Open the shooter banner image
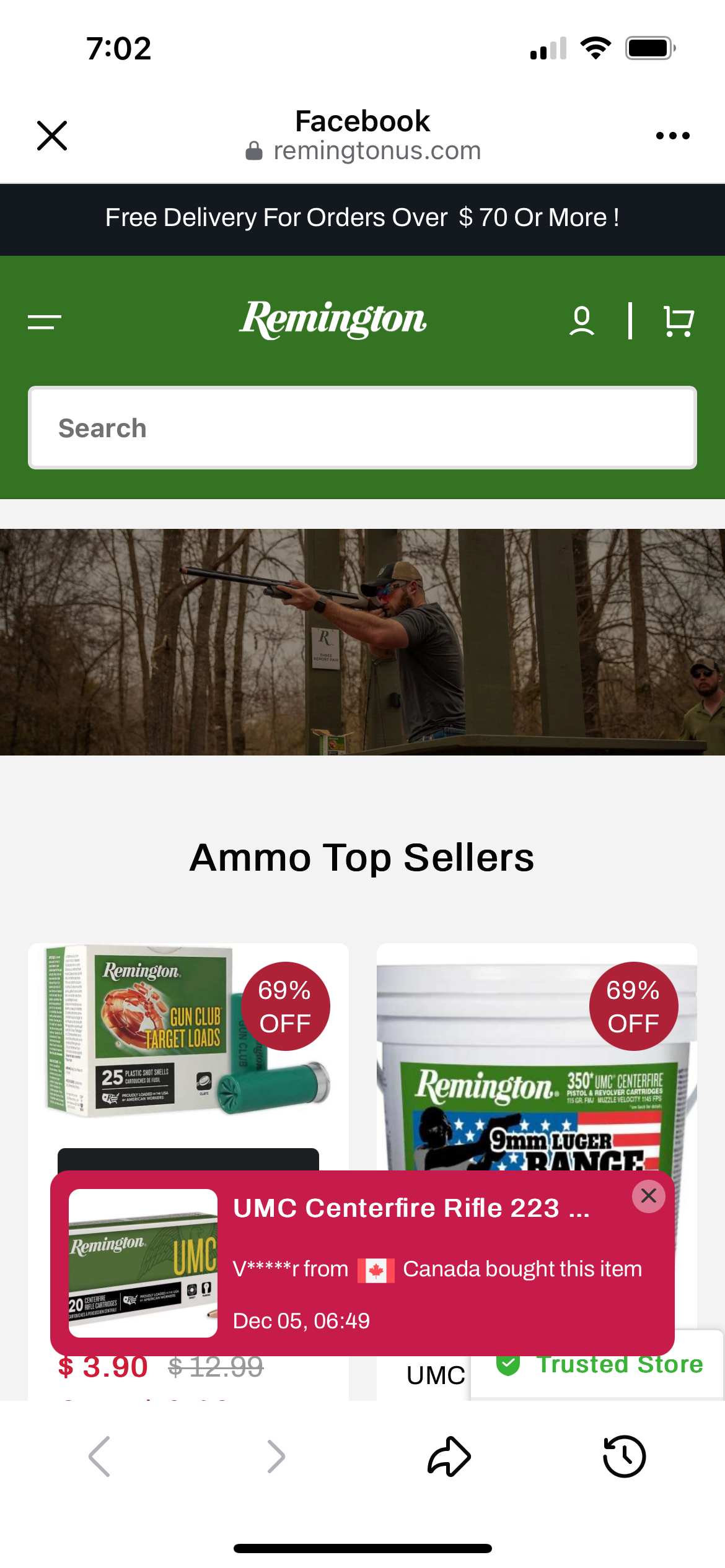This screenshot has height=1568, width=725. coord(362,642)
